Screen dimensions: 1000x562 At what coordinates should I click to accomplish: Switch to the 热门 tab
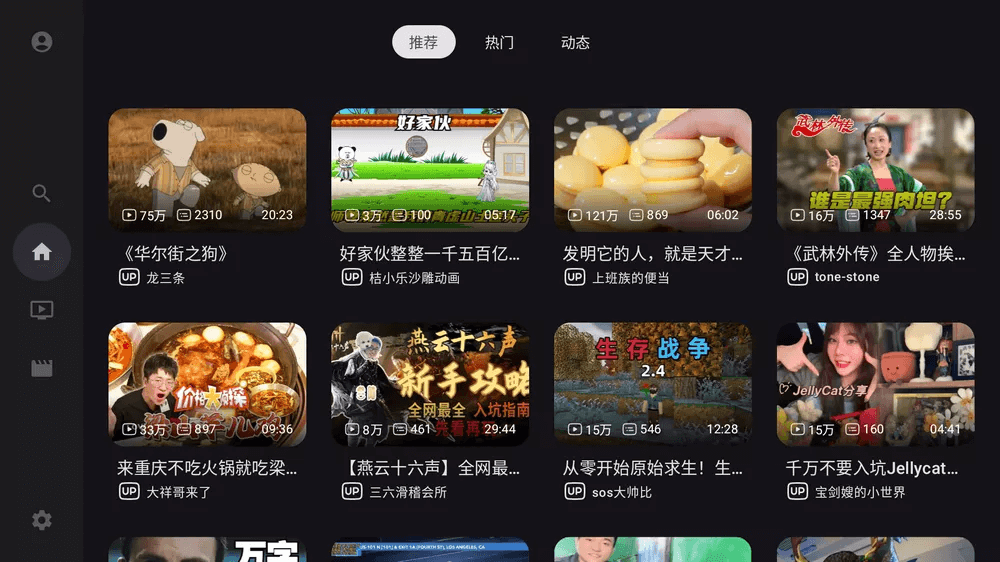499,42
